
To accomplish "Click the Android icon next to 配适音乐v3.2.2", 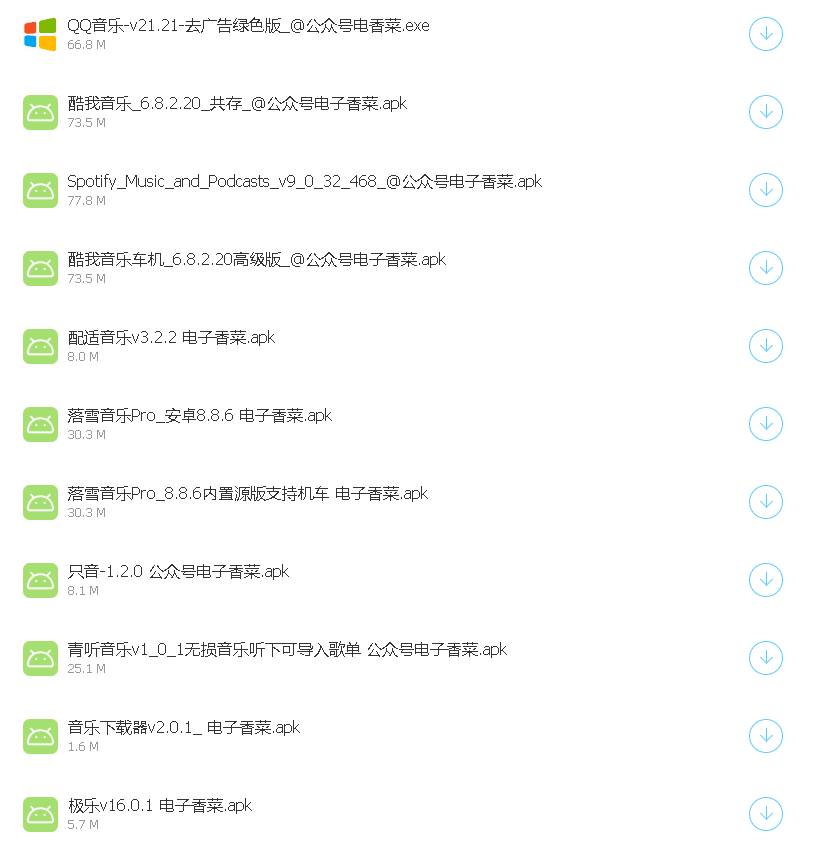I will pos(40,346).
